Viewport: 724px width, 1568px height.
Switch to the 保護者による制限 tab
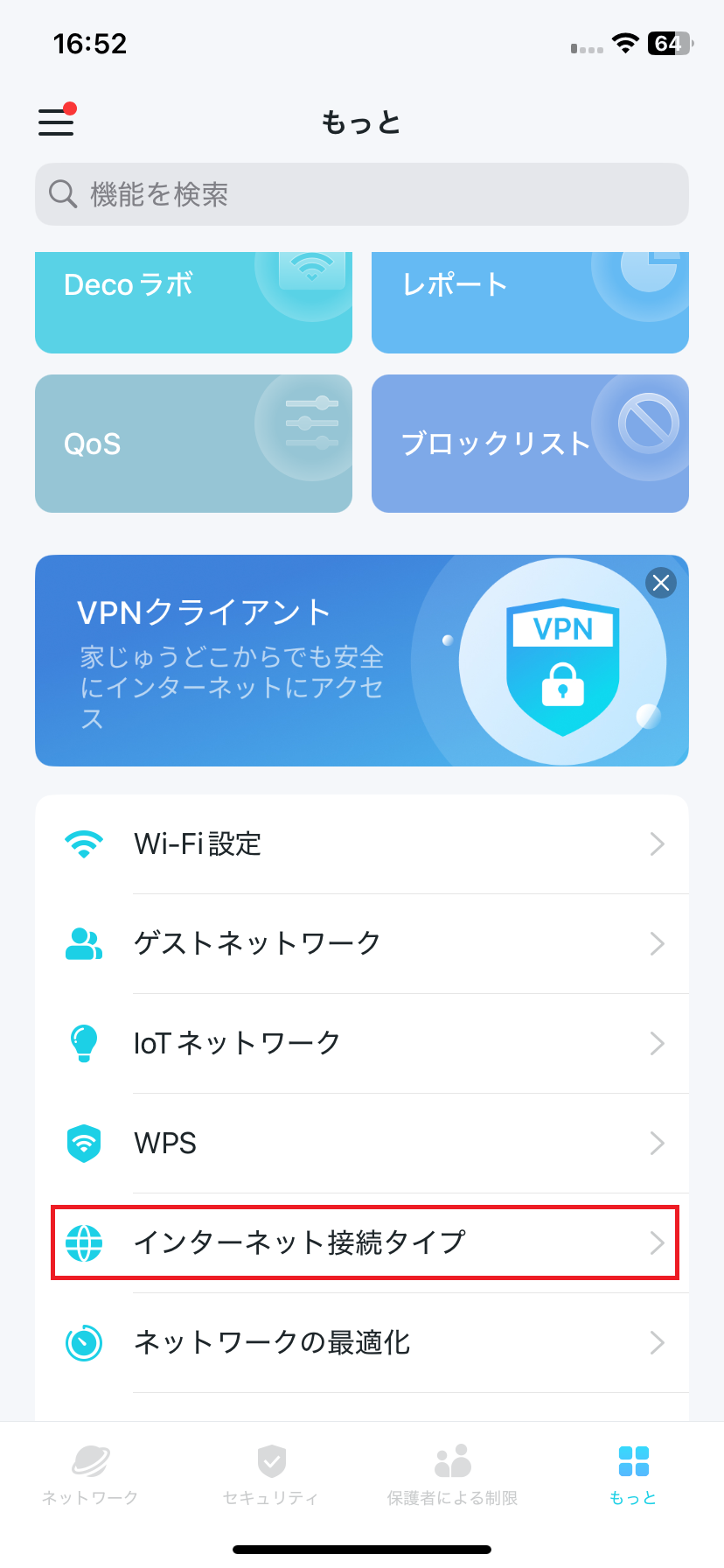click(x=452, y=1475)
